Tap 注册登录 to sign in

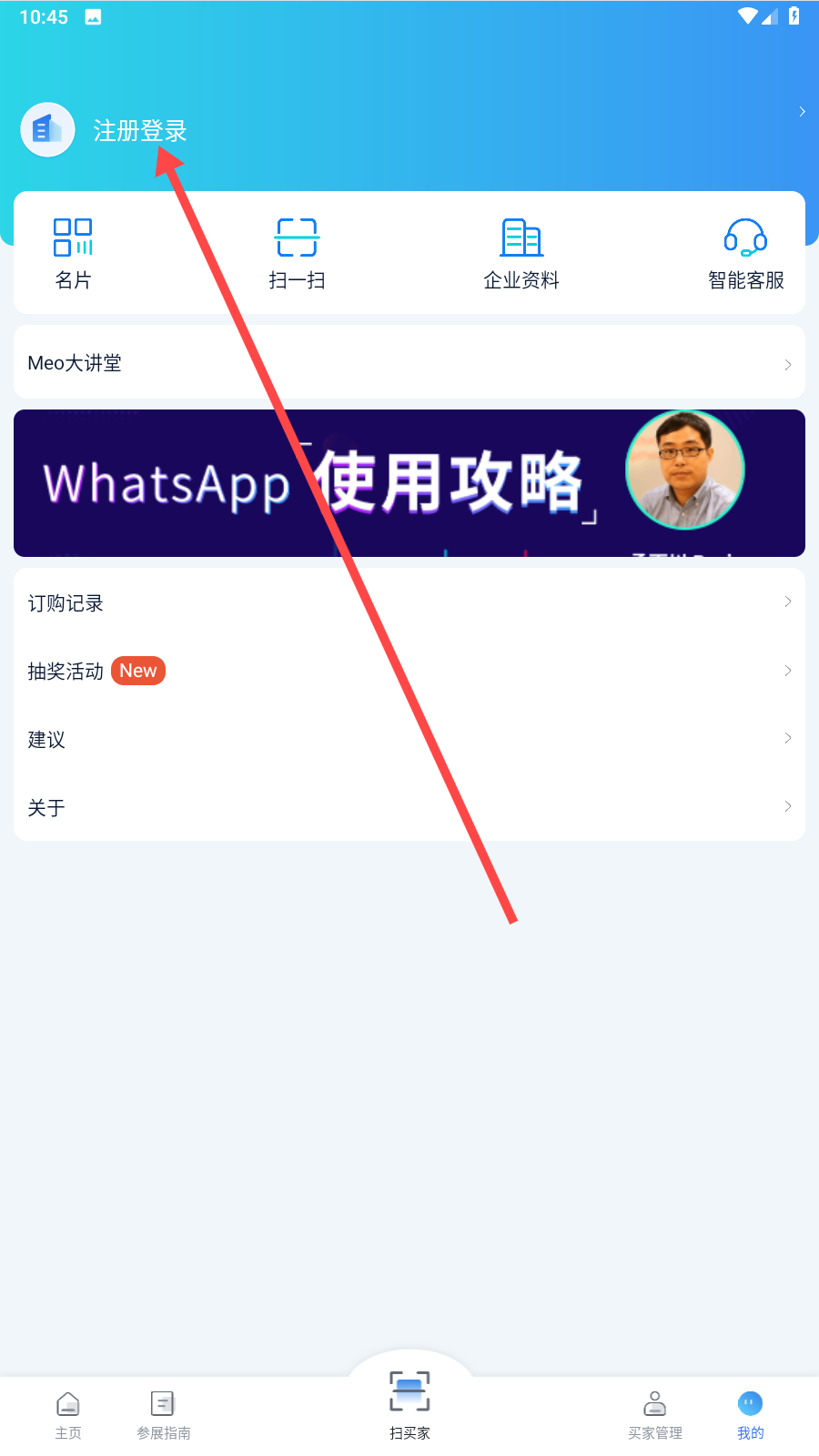coord(139,131)
